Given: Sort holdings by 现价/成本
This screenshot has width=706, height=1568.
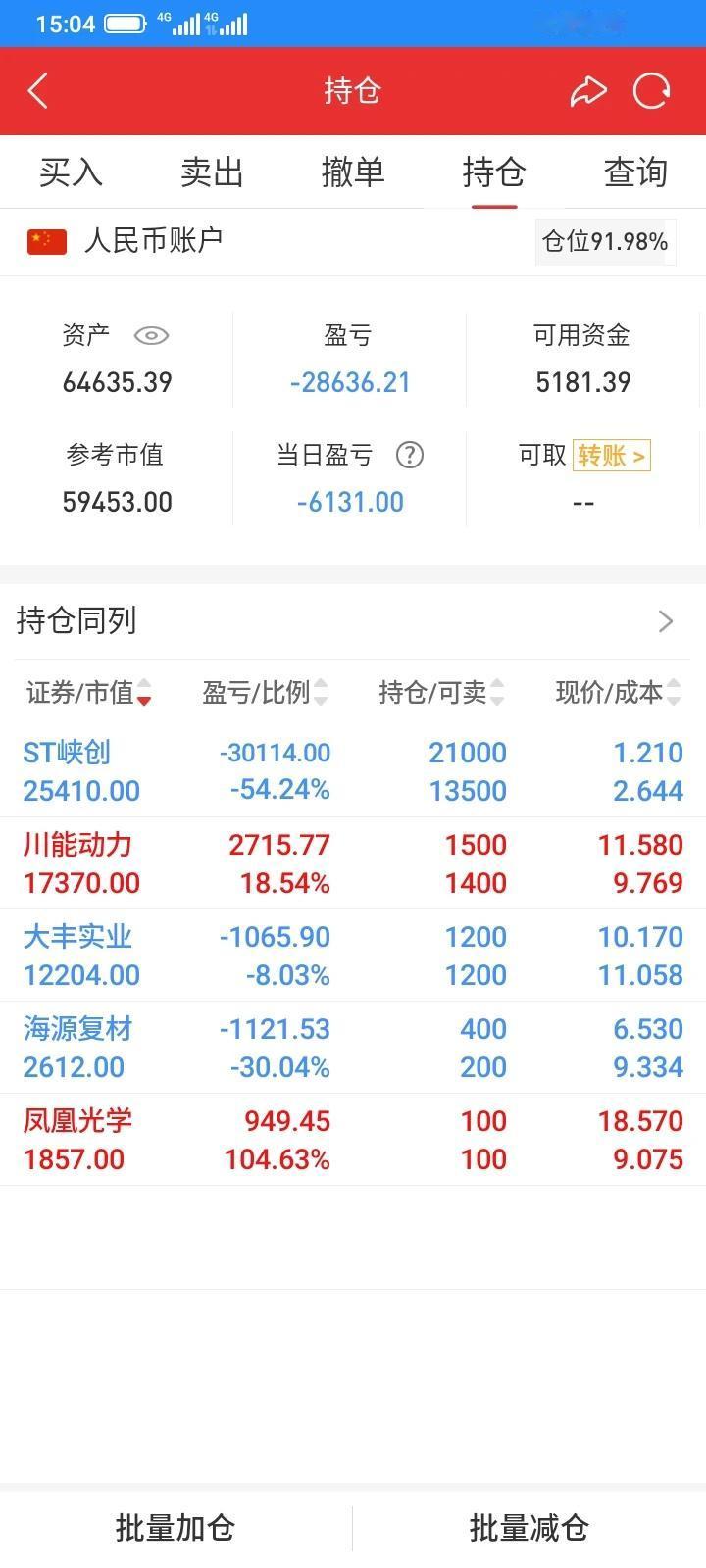Looking at the screenshot, I should pos(618,693).
